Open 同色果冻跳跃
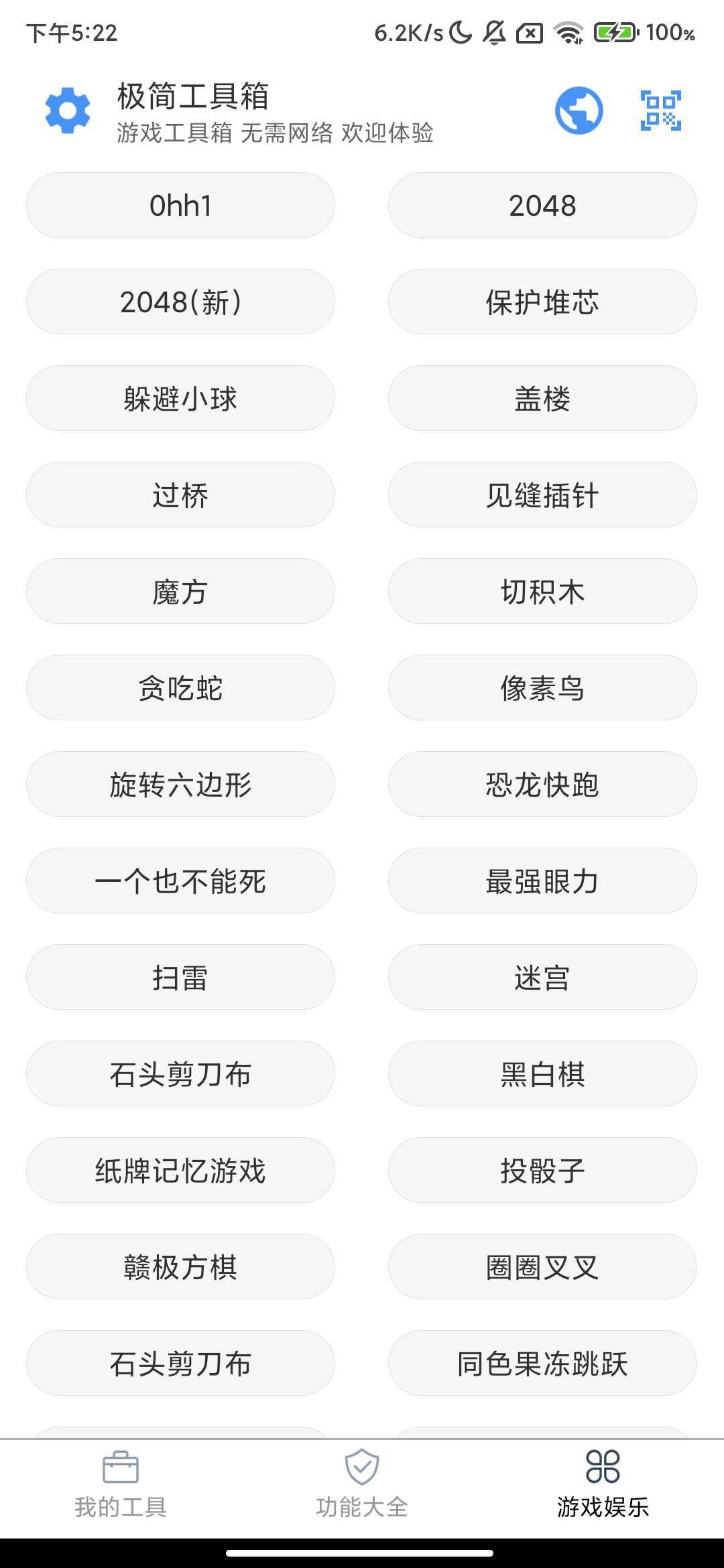The width and height of the screenshot is (724, 1568). pos(542,1364)
